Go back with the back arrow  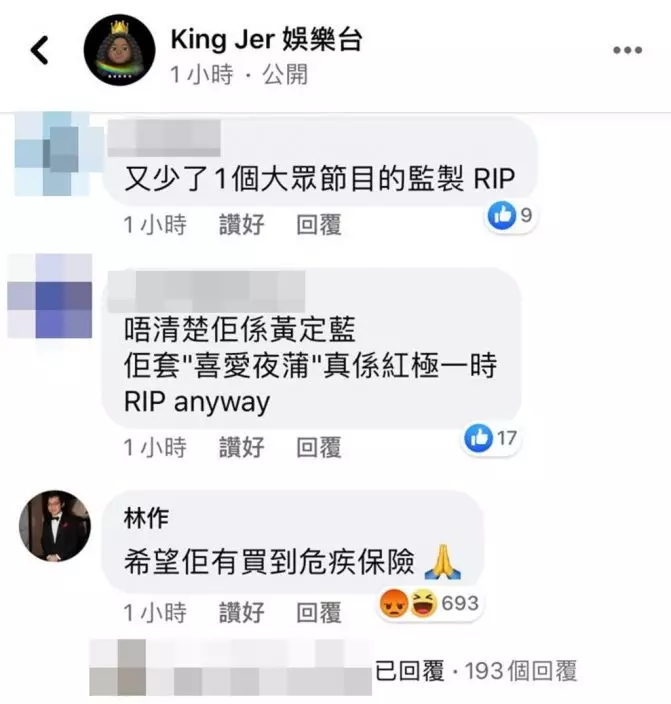pyautogui.click(x=40, y=50)
